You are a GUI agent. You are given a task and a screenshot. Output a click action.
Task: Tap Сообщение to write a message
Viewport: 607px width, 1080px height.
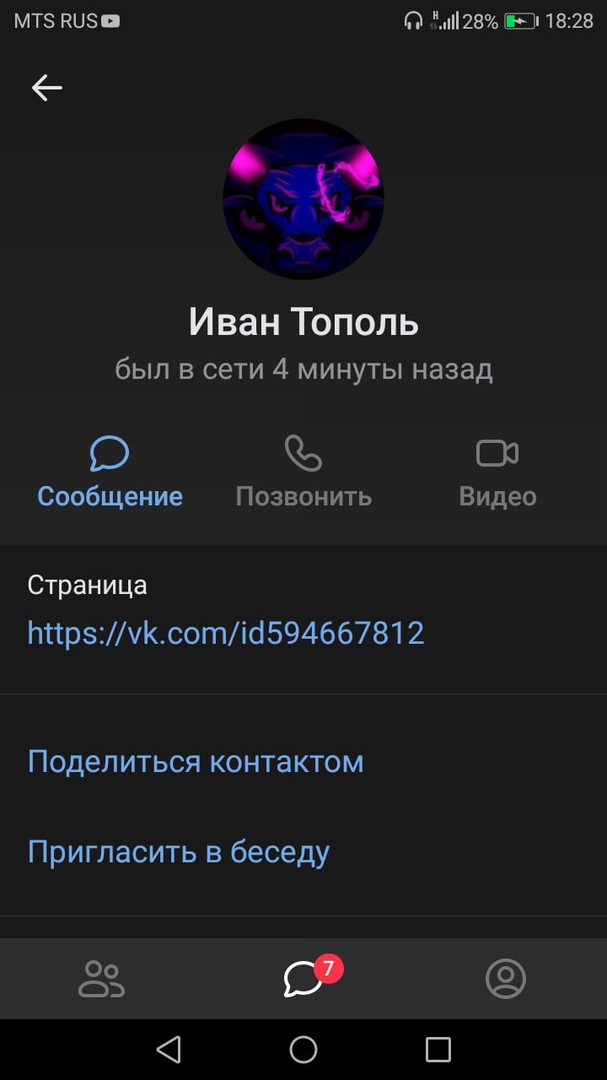tap(110, 472)
